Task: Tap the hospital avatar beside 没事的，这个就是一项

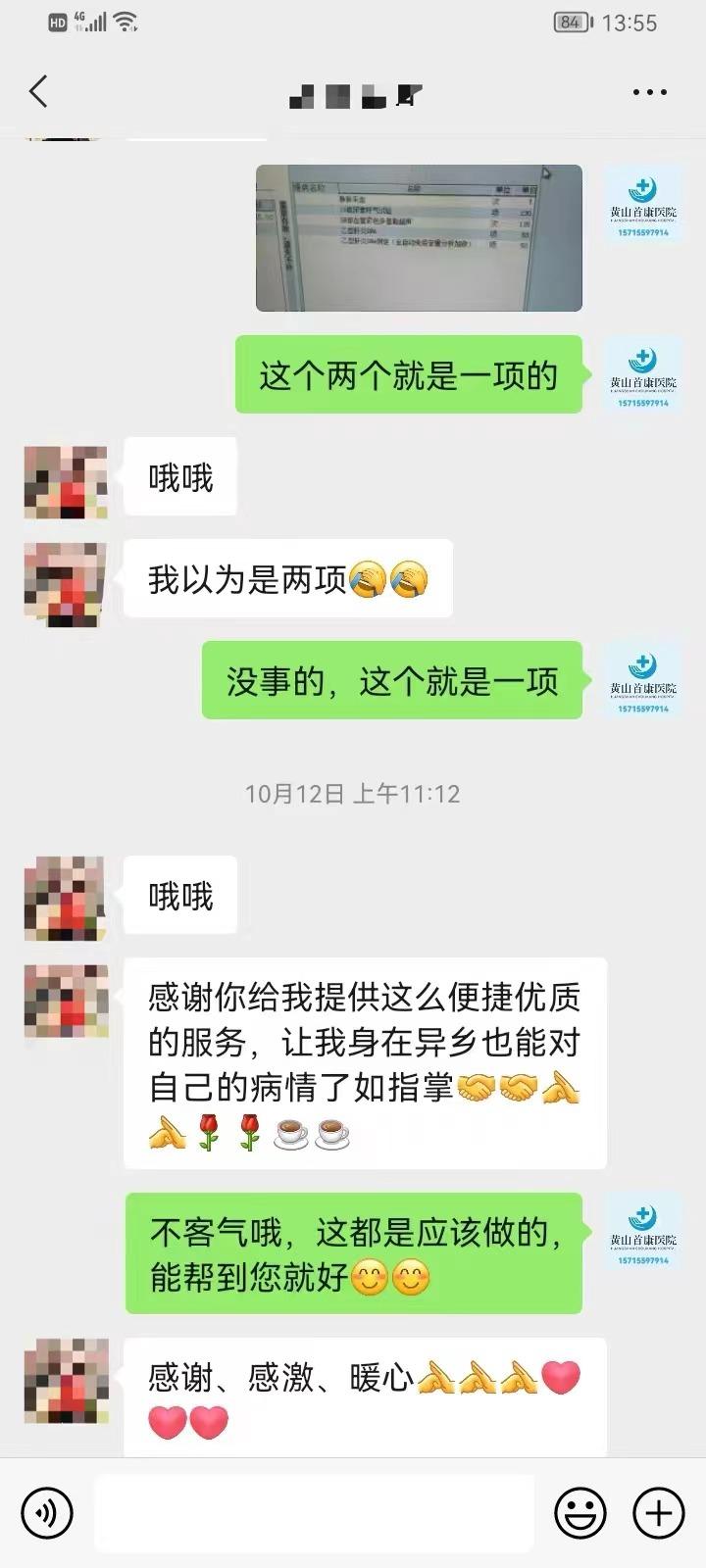Action: point(642,682)
